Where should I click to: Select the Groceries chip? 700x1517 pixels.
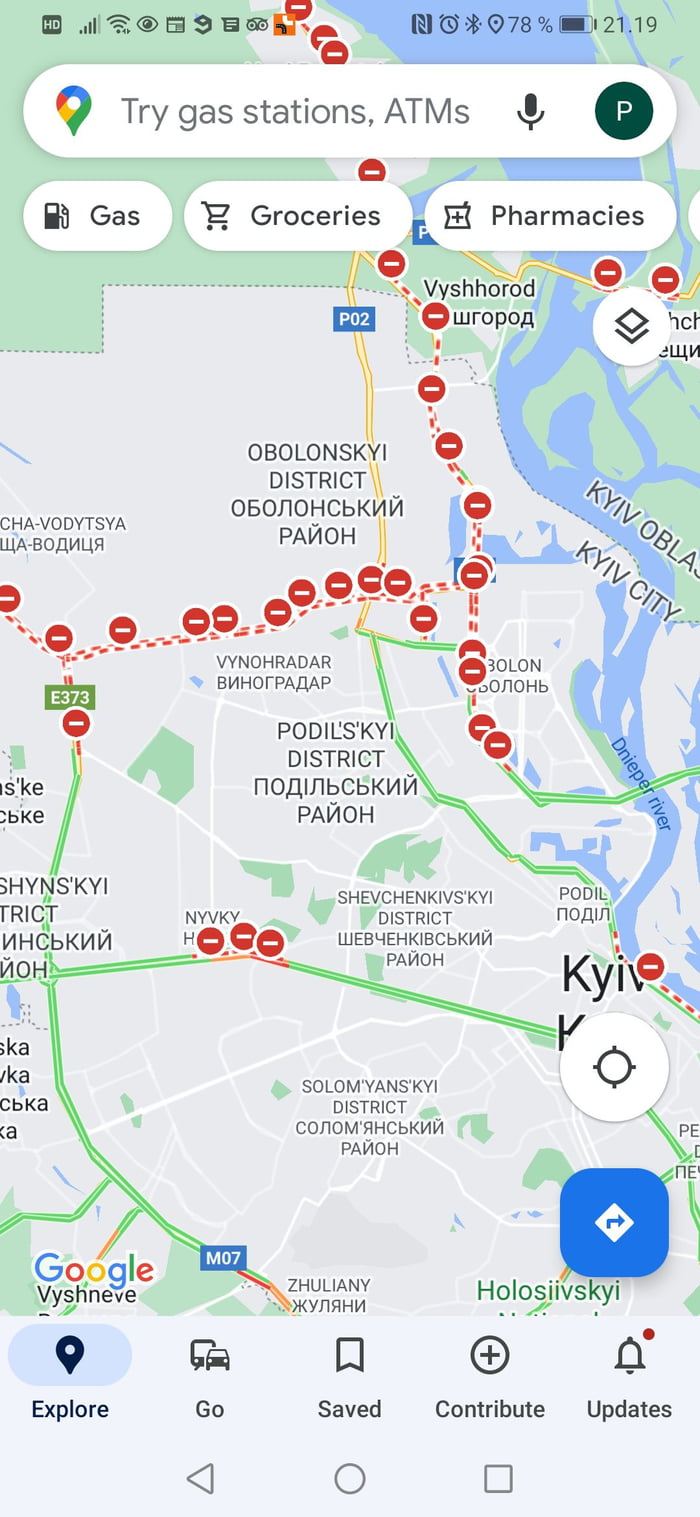click(x=297, y=216)
